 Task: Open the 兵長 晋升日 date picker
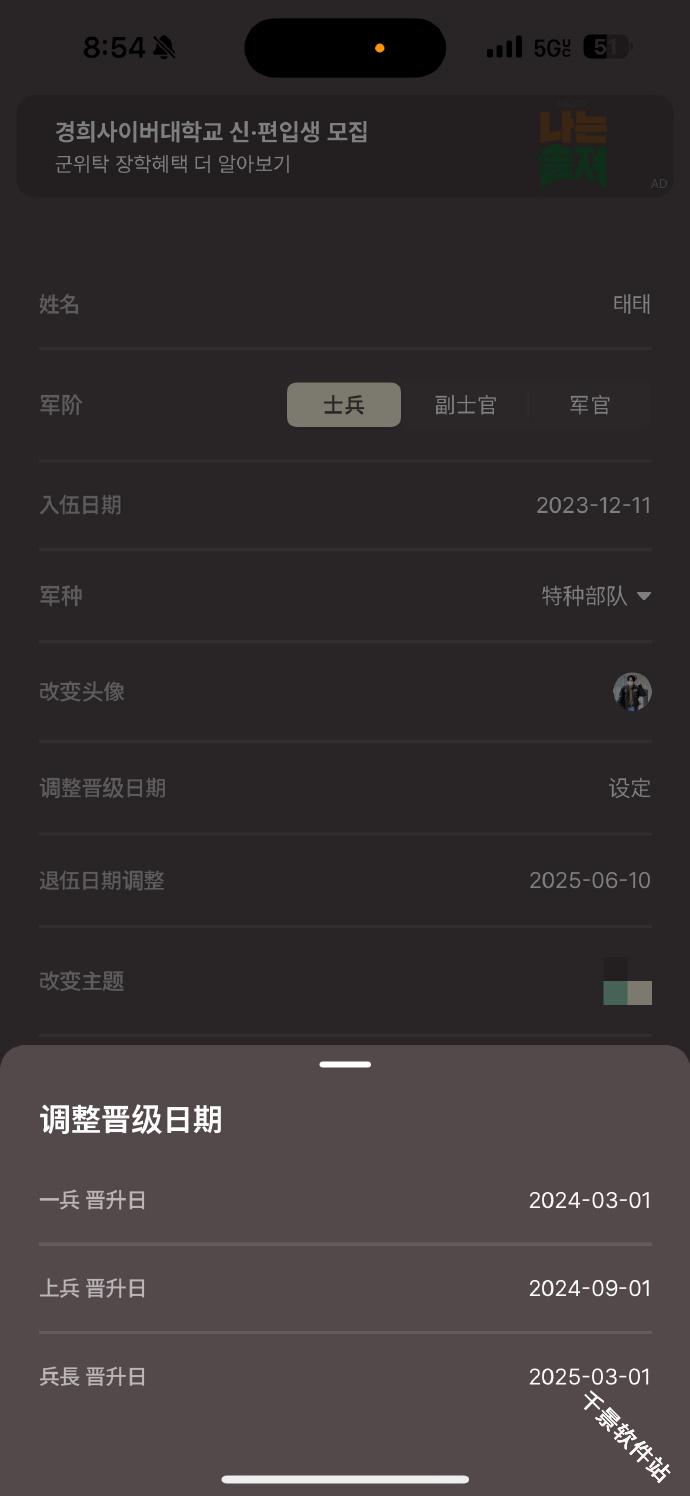tap(345, 1376)
